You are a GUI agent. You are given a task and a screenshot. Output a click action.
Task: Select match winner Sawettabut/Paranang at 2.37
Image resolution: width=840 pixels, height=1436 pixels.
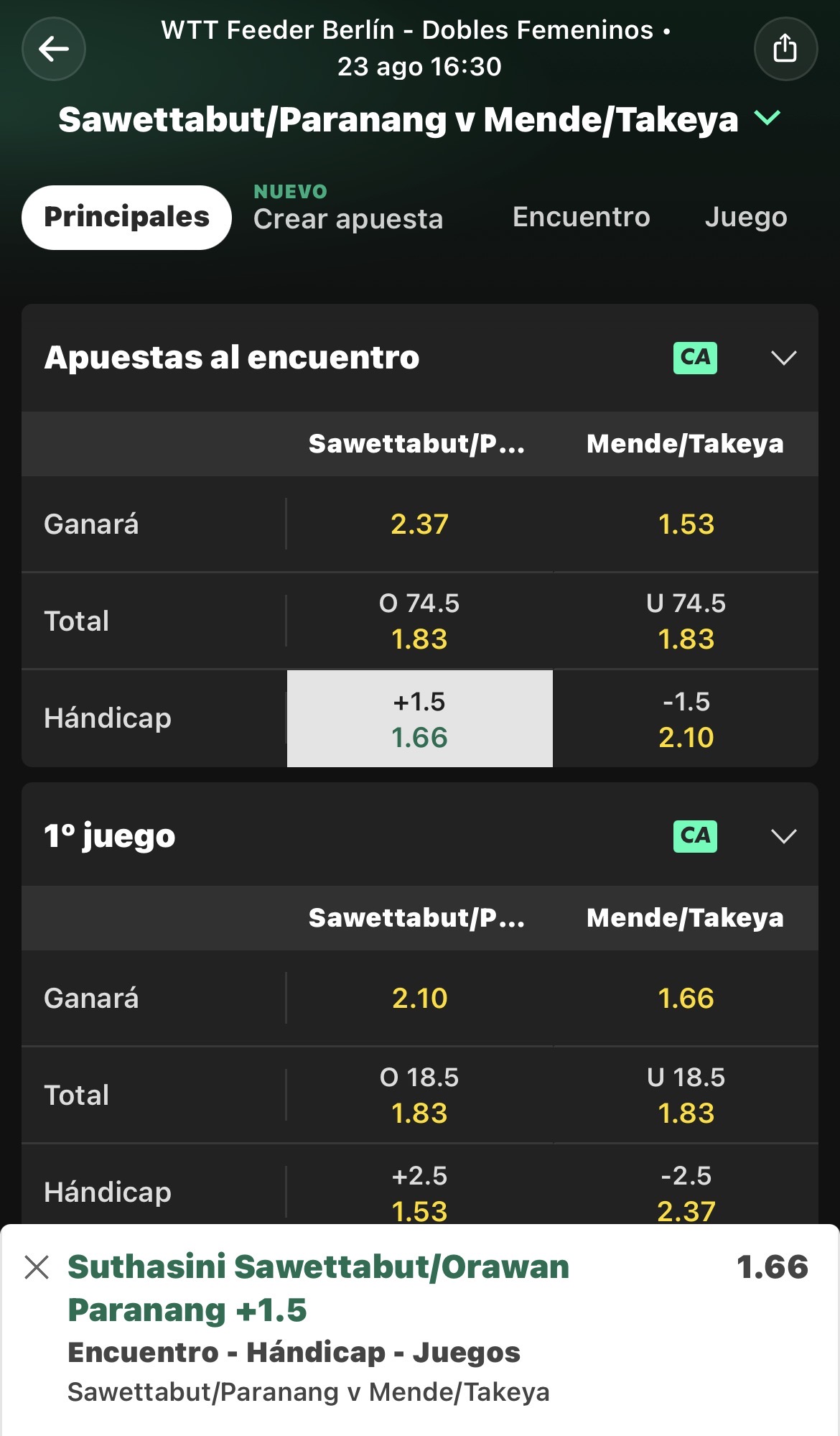(x=420, y=524)
